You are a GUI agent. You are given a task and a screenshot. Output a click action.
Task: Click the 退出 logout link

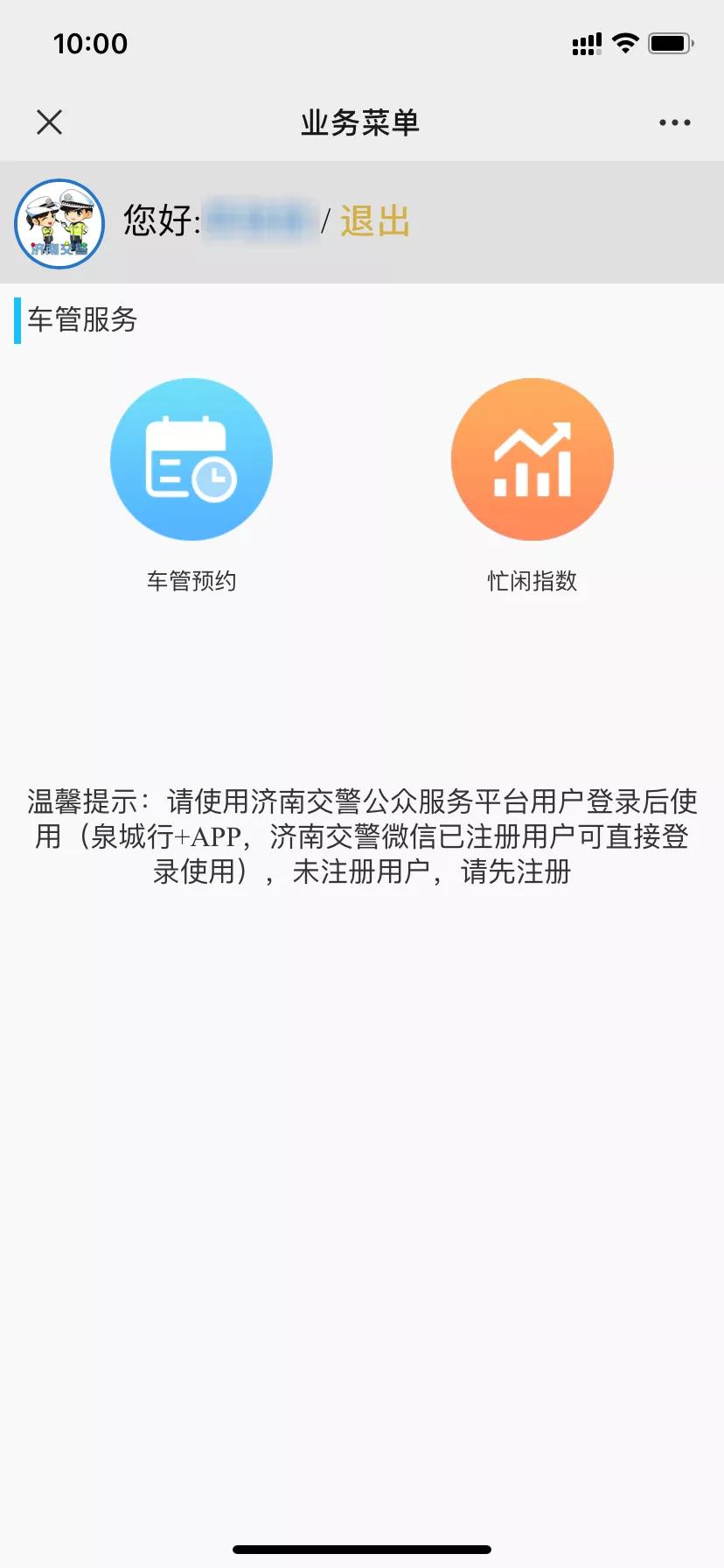click(374, 222)
